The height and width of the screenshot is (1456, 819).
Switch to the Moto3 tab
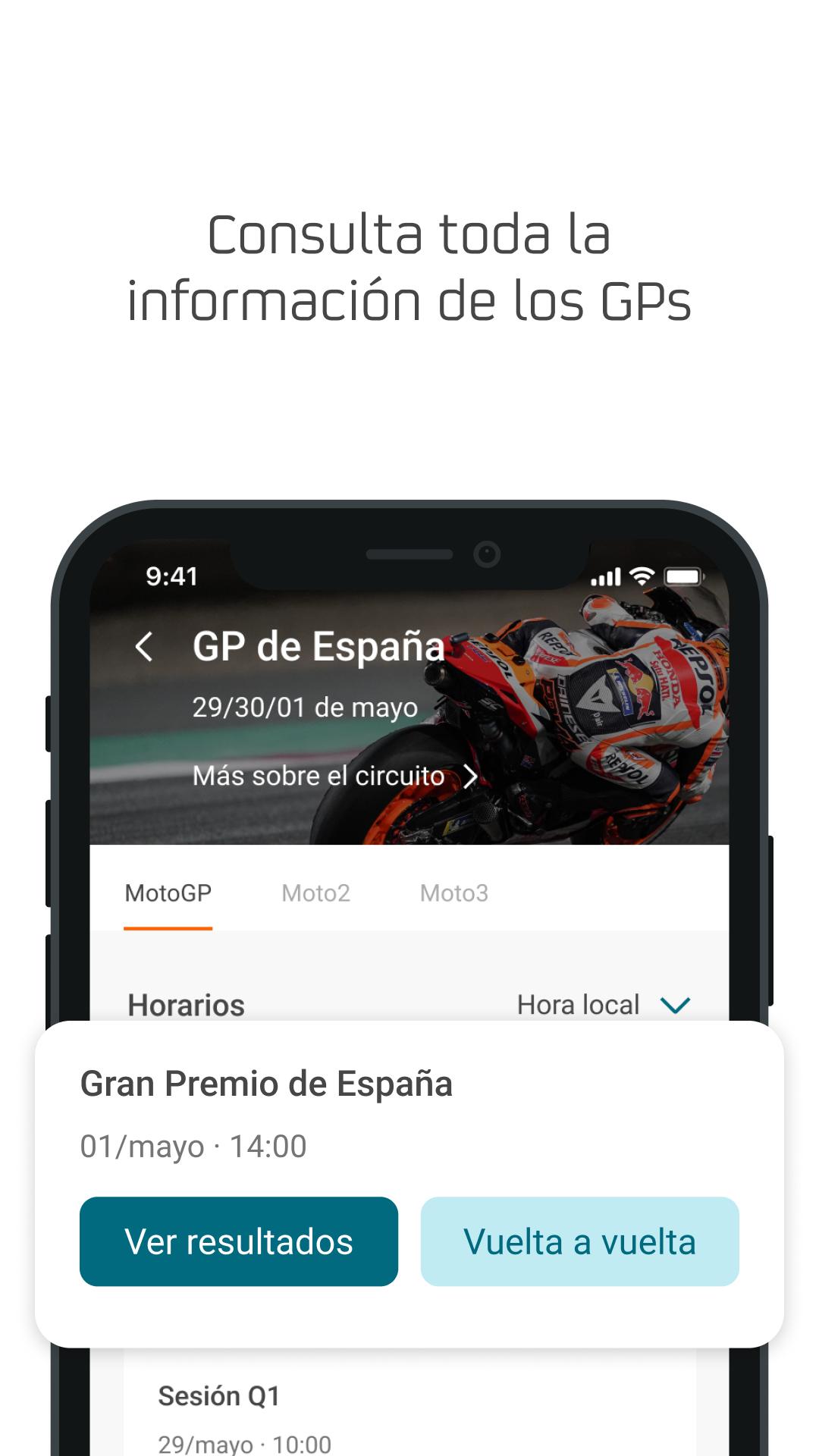453,894
